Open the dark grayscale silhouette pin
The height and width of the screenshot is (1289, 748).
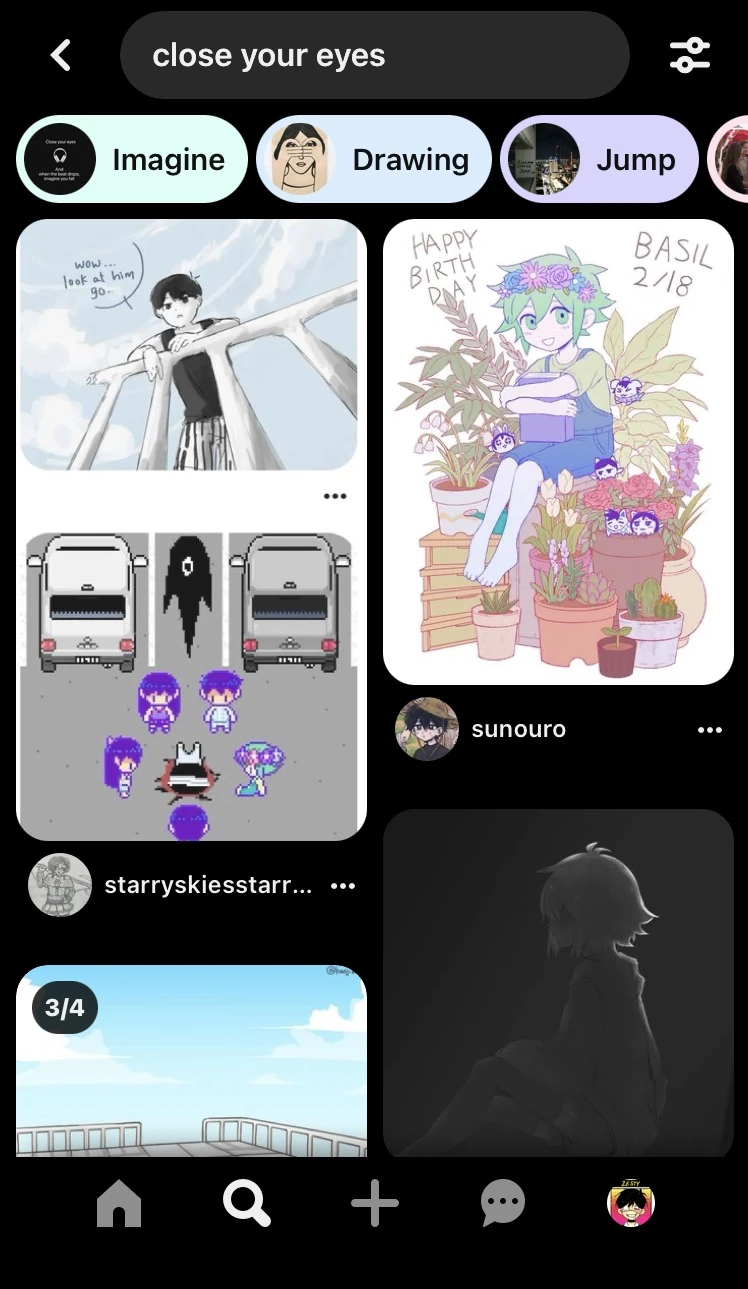pyautogui.click(x=558, y=982)
